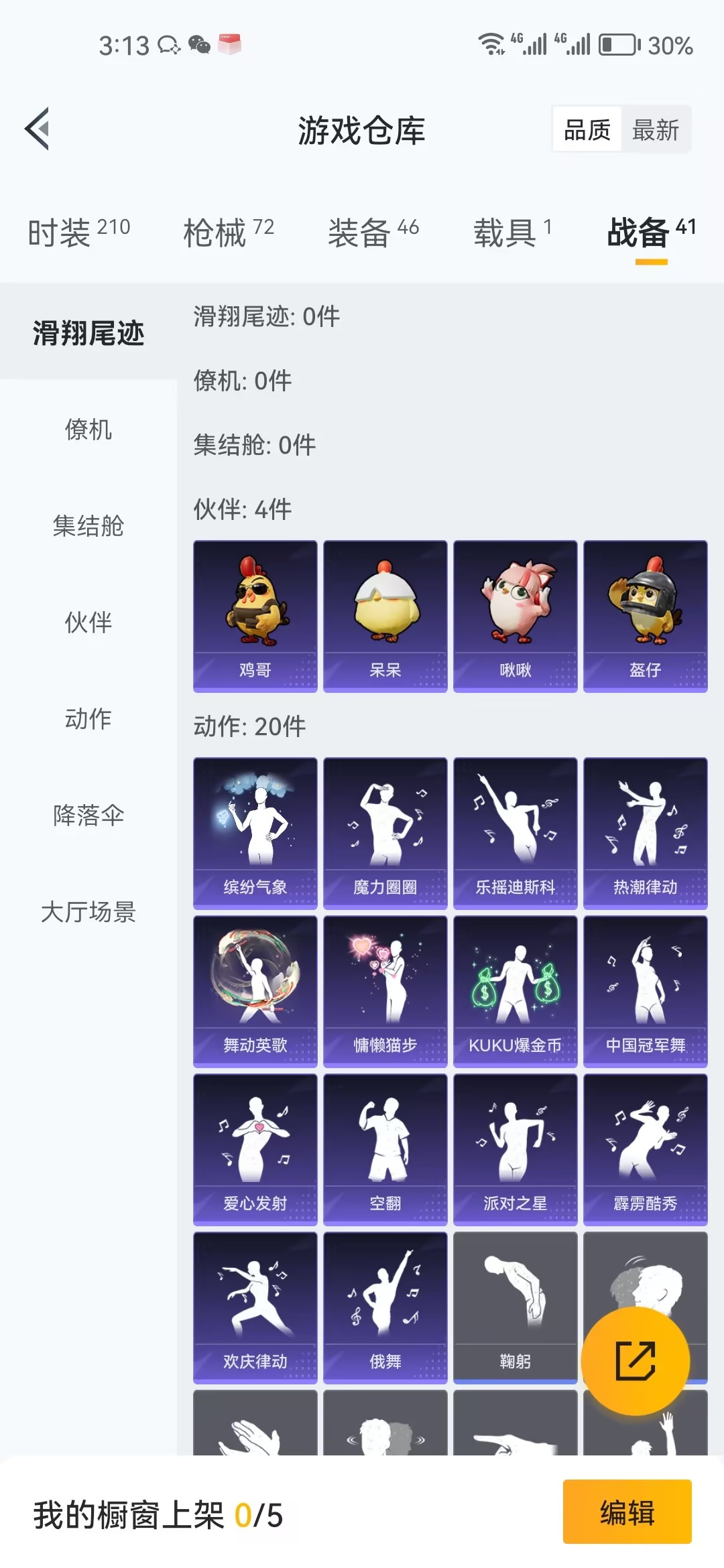Image resolution: width=724 pixels, height=1568 pixels.
Task: Switch sorting to 最新
Action: pos(656,129)
